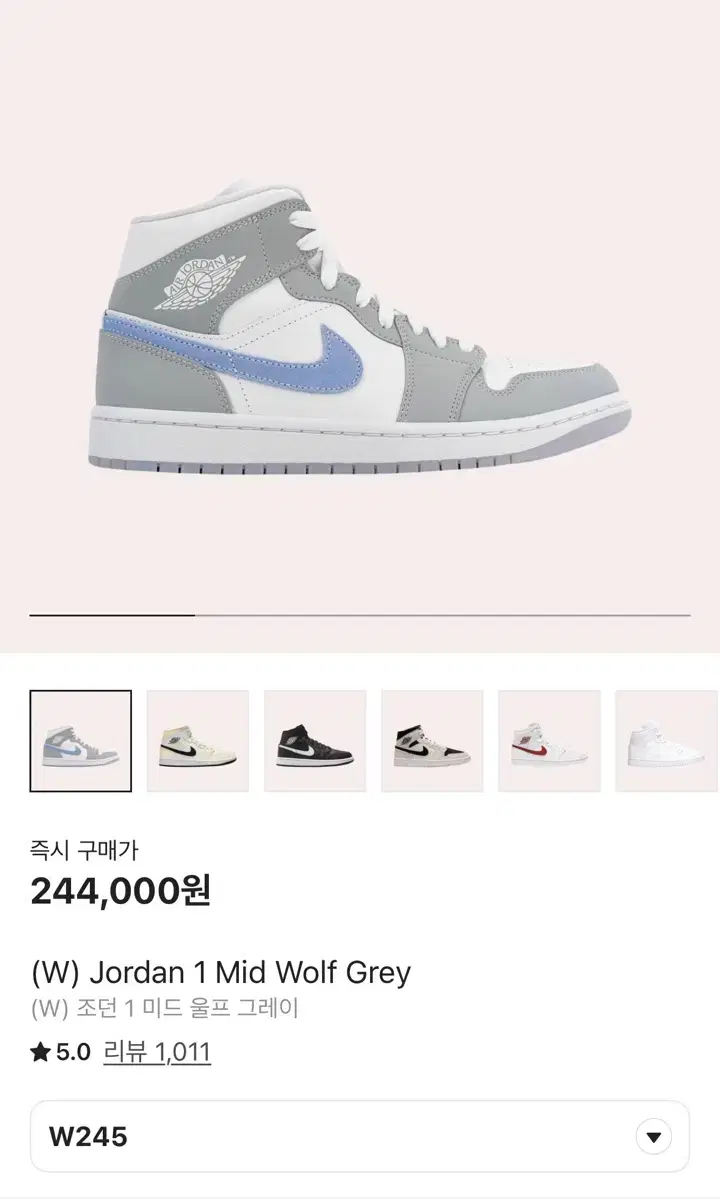Select the all-white colorway thumbnail

point(665,738)
